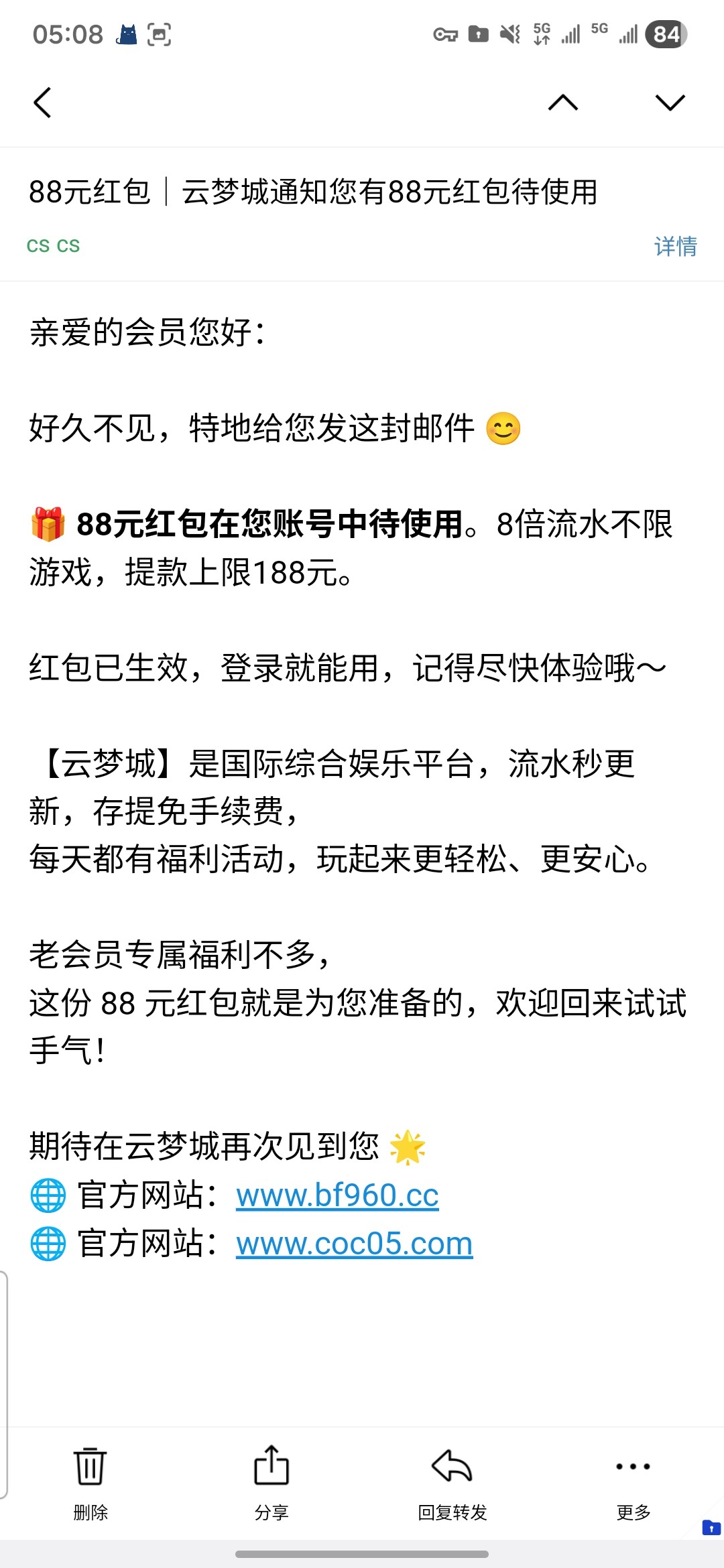Delete this email with 删除
724x1568 pixels.
click(x=90, y=1482)
